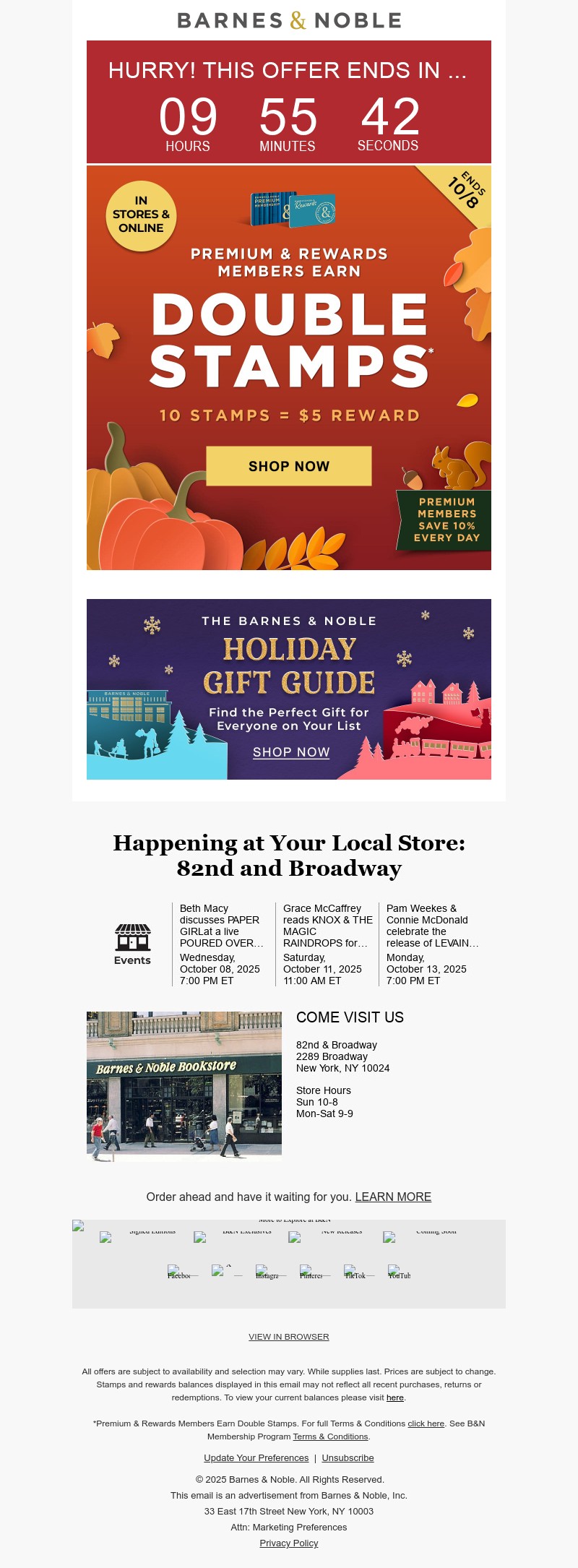Read the Privacy Policy
Viewport: 578px width, 1568px height.
point(289,1543)
